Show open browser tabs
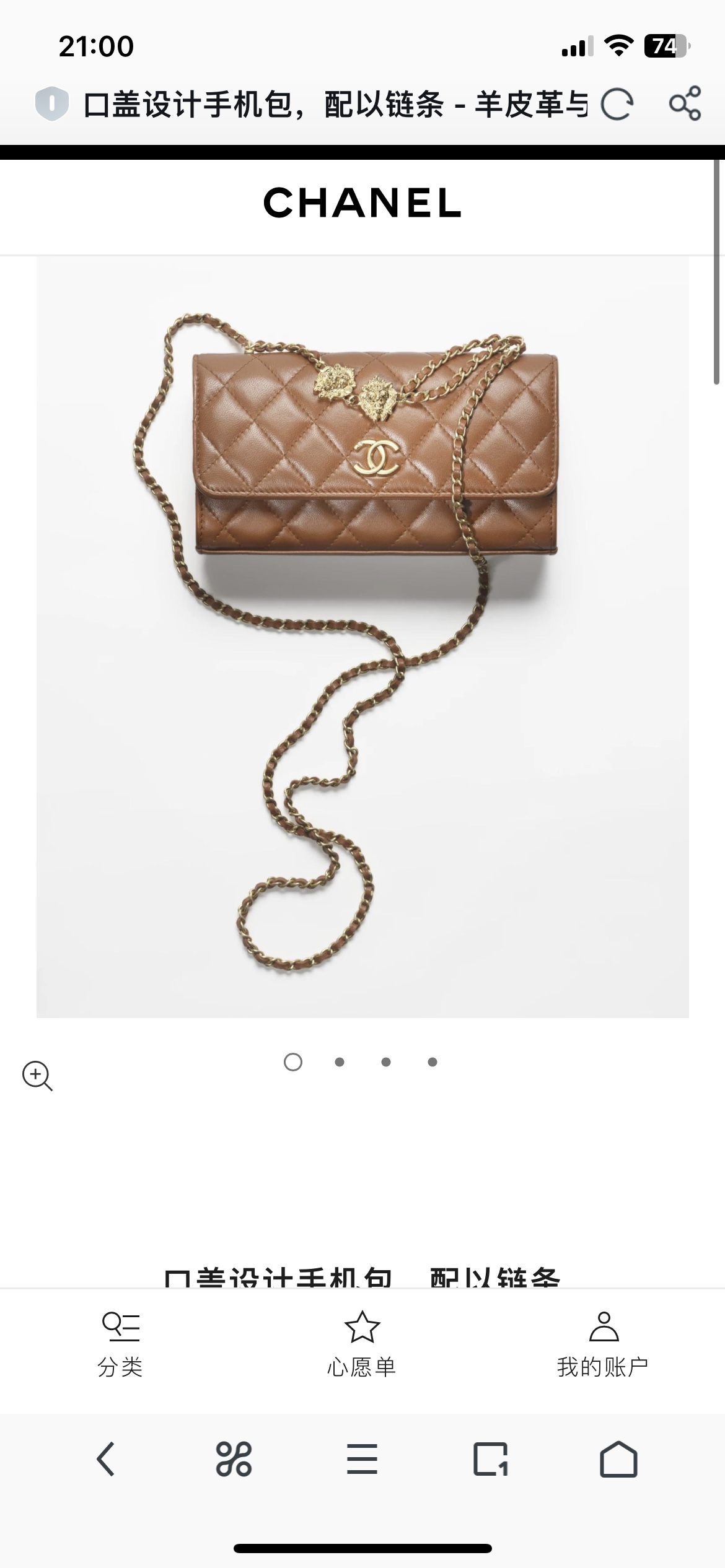Viewport: 725px width, 1568px height. point(490,1459)
